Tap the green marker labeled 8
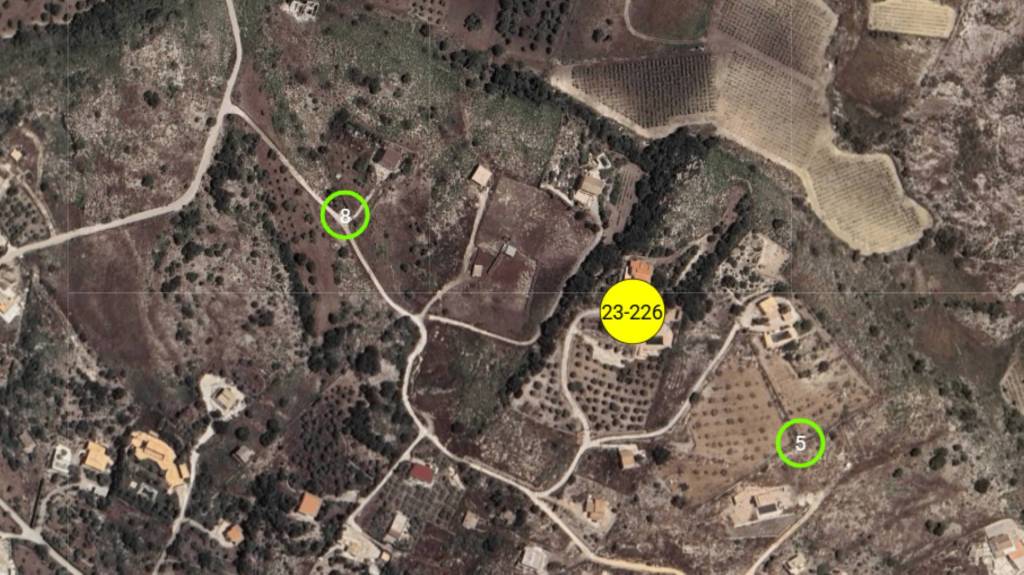The image size is (1024, 575). click(345, 215)
